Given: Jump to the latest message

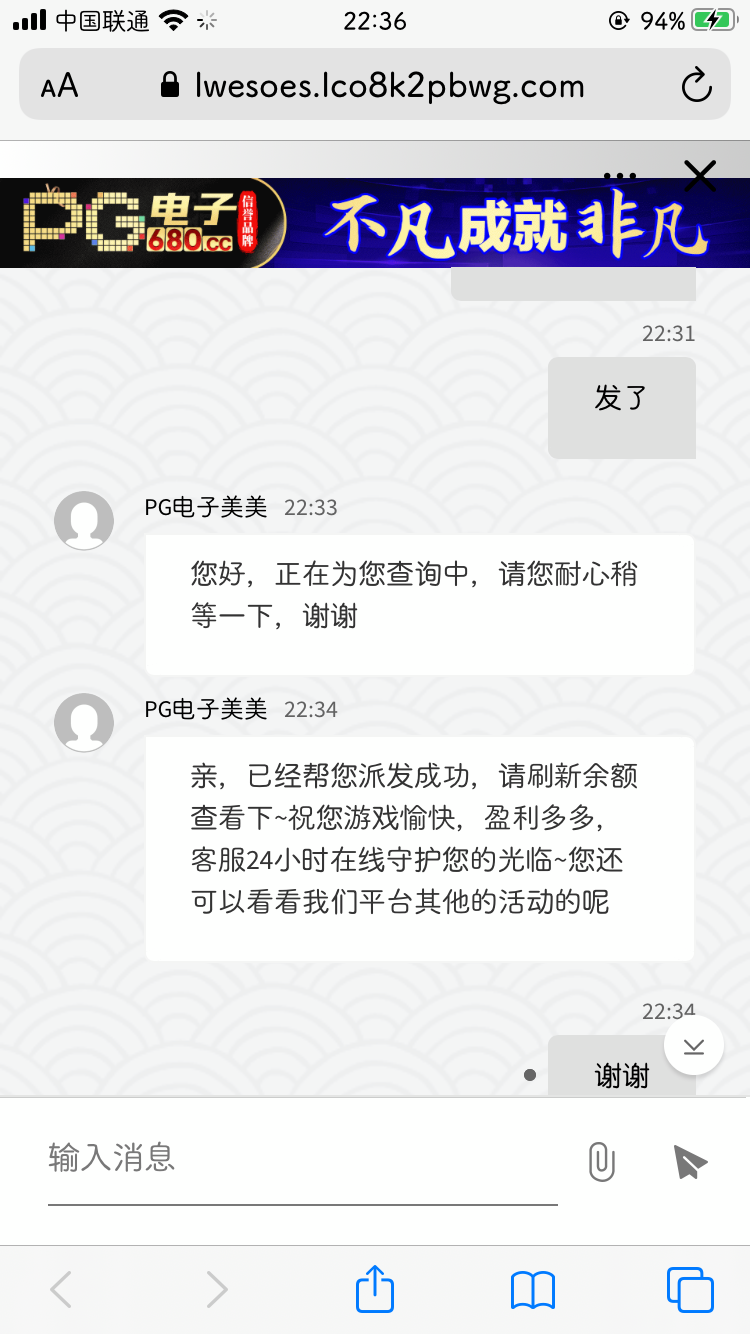Looking at the screenshot, I should 693,1045.
